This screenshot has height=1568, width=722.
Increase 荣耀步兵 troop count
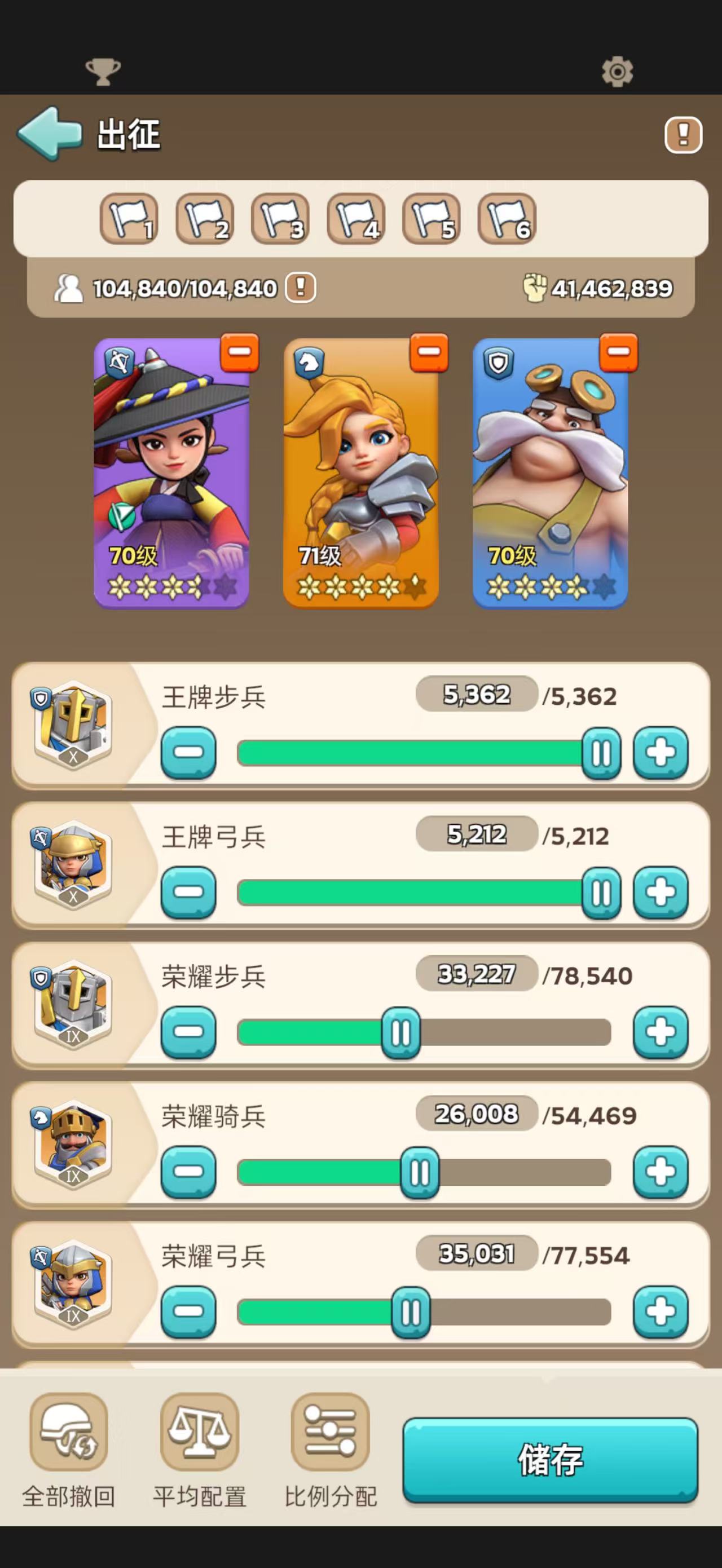(x=661, y=1032)
